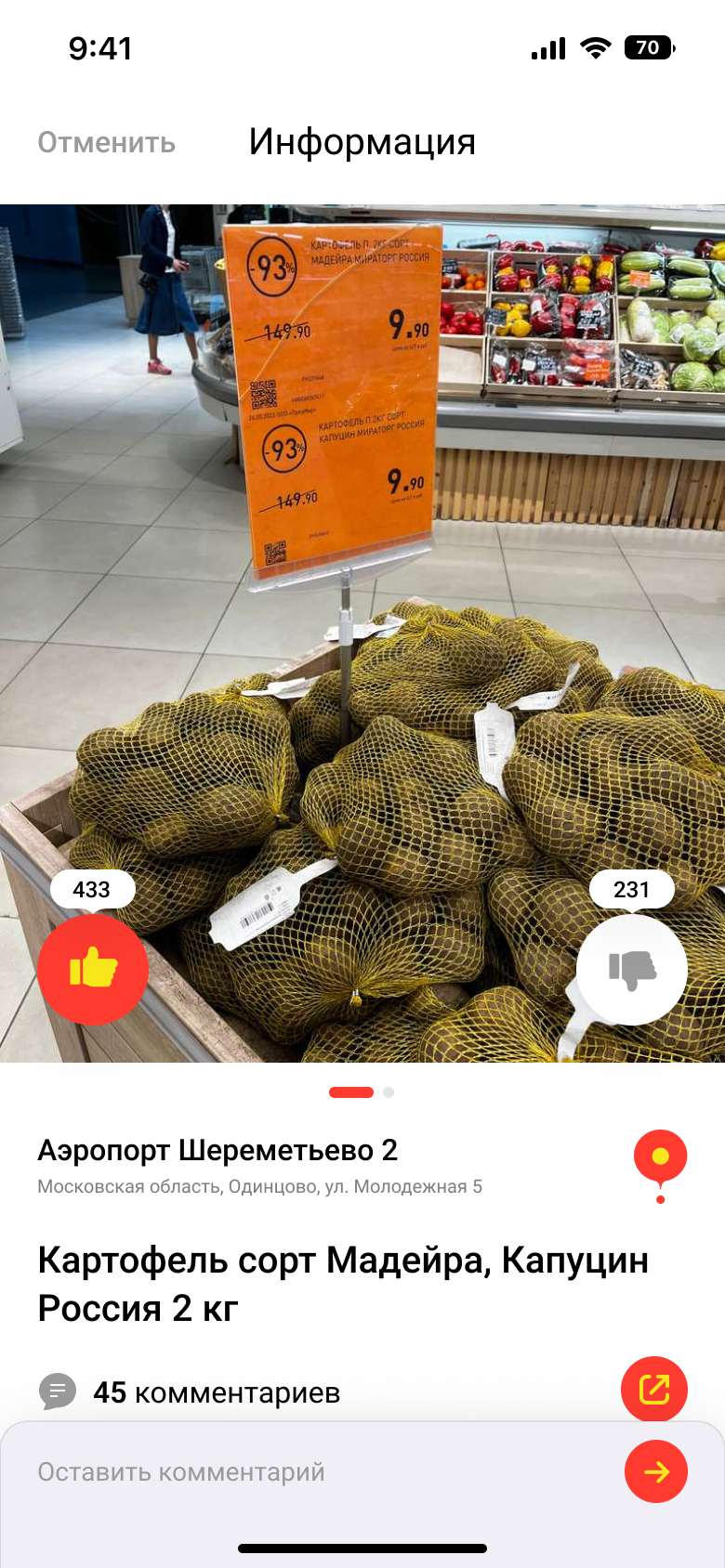Viewport: 725px width, 1568px height.
Task: Dislike the deal with thumbs down
Action: click(632, 969)
